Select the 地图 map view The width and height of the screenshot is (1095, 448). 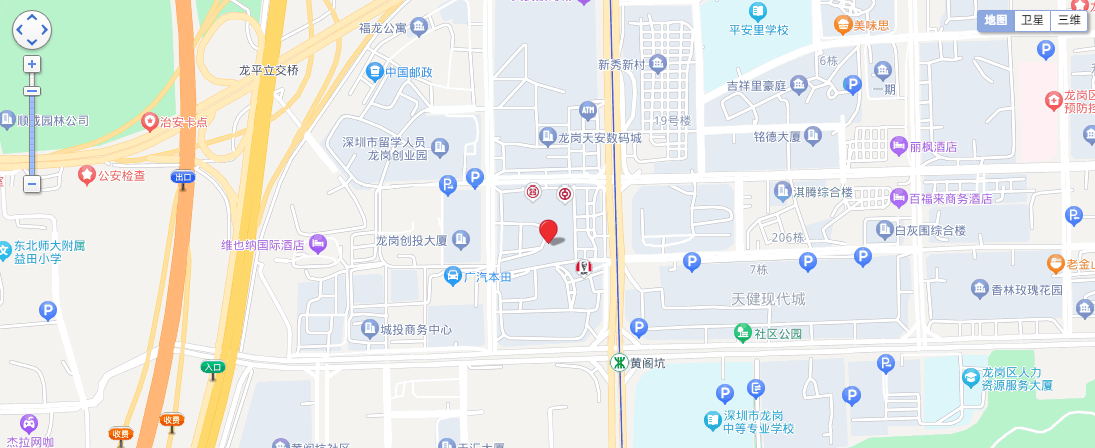coord(995,20)
